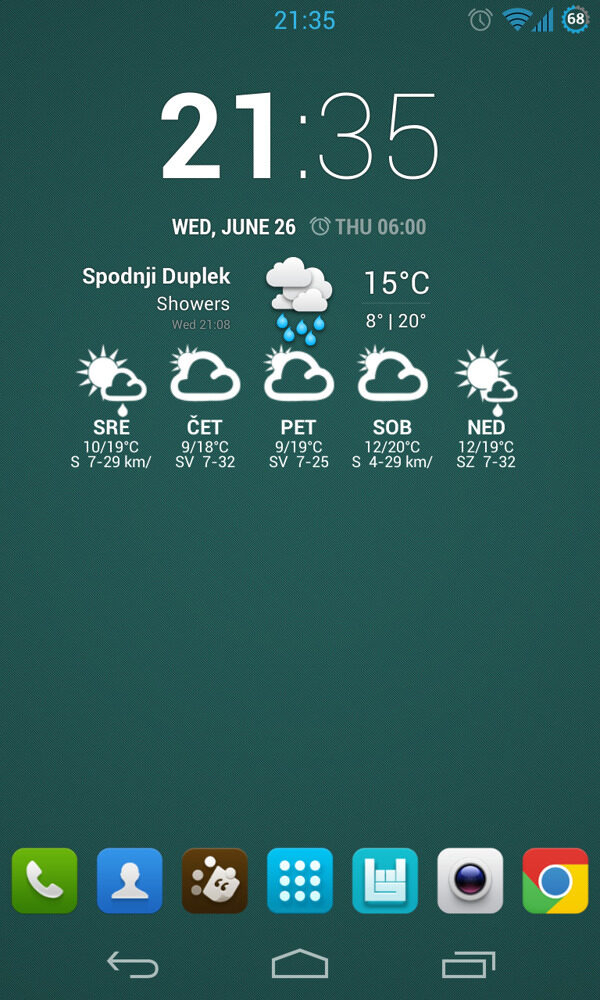The image size is (600, 1000).
Task: Open the Camera app
Action: [x=470, y=881]
